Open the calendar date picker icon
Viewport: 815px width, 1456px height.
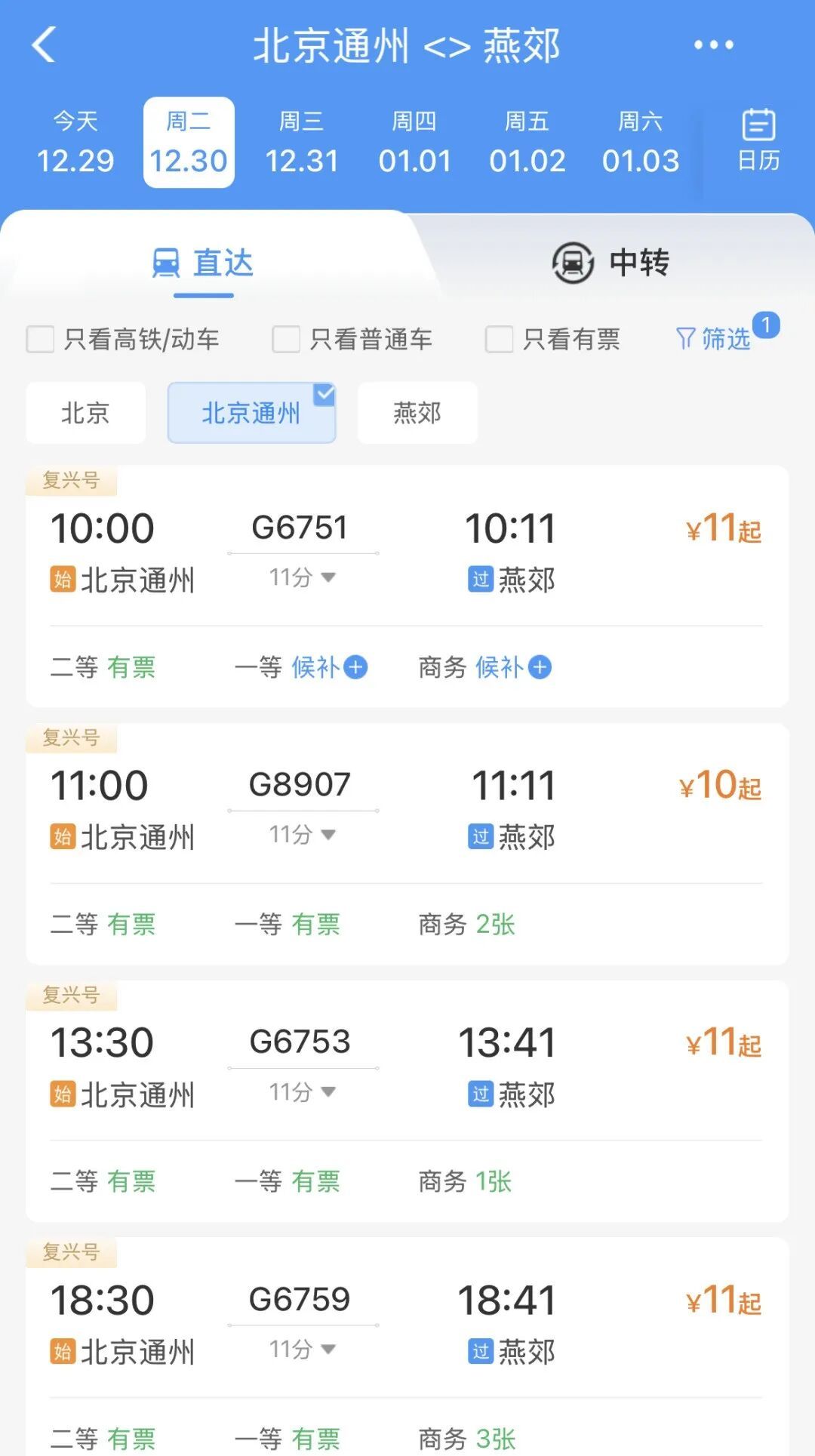pos(758,140)
